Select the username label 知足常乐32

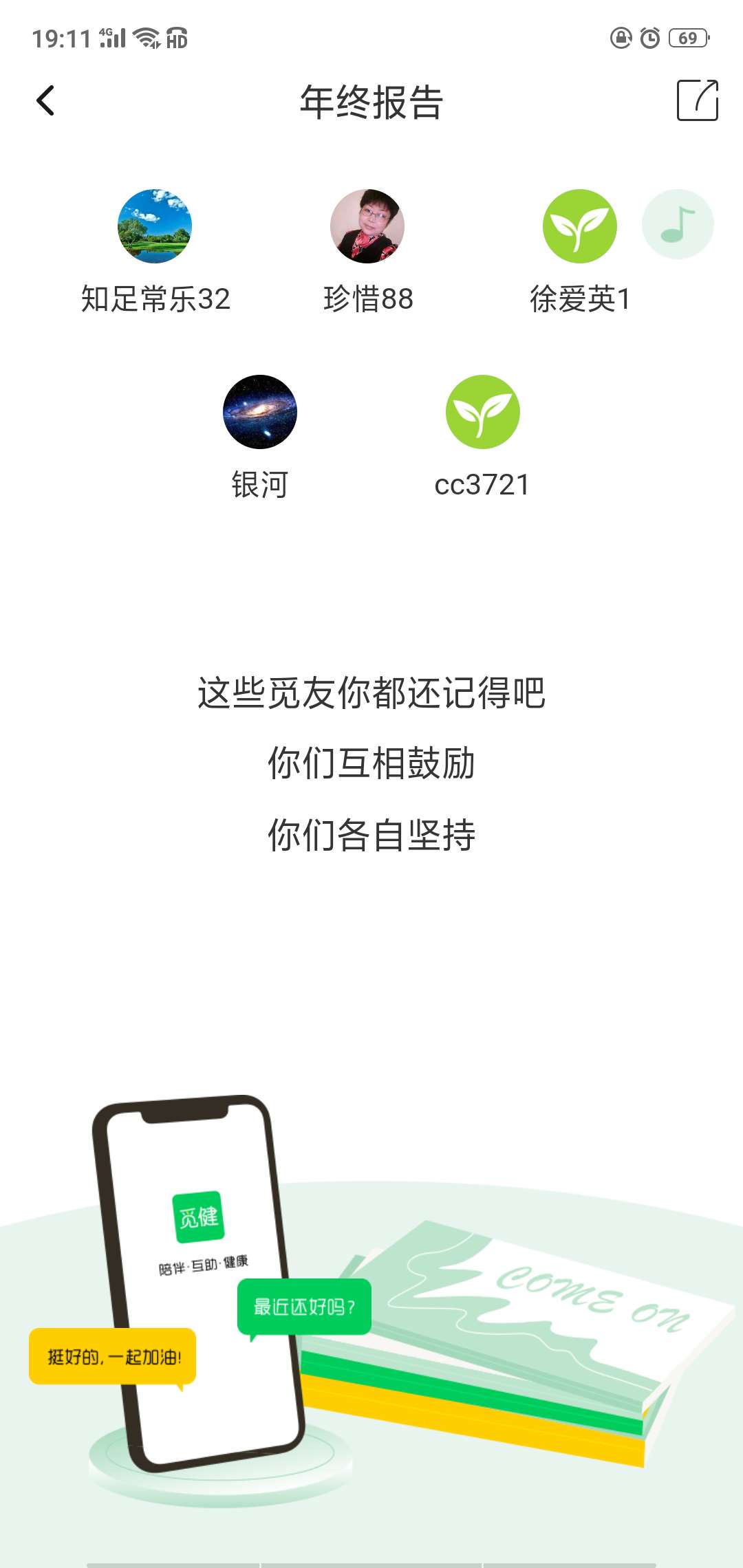(155, 300)
